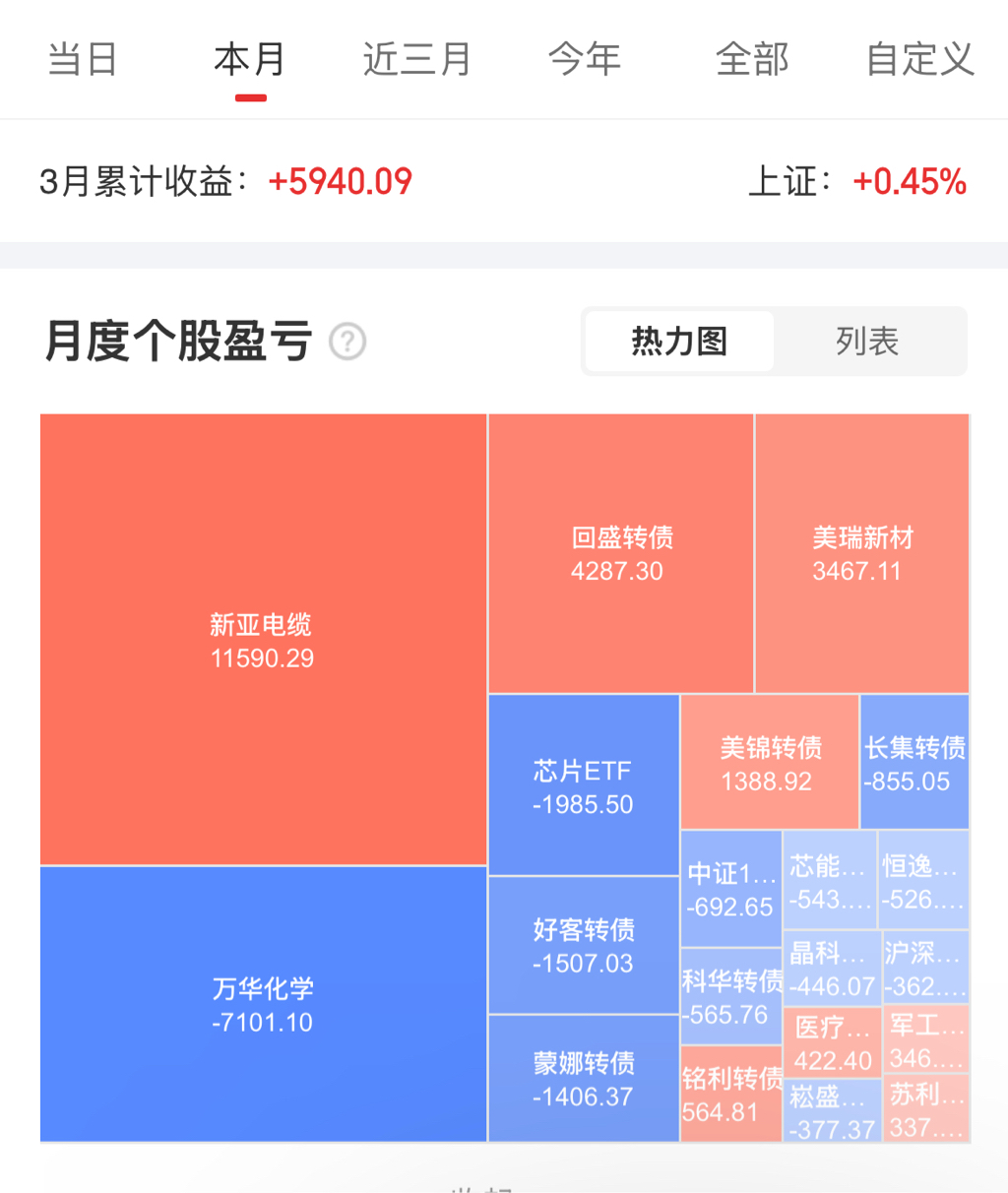The image size is (1008, 1193).
Task: Switch to 列表 view
Action: coord(867,342)
